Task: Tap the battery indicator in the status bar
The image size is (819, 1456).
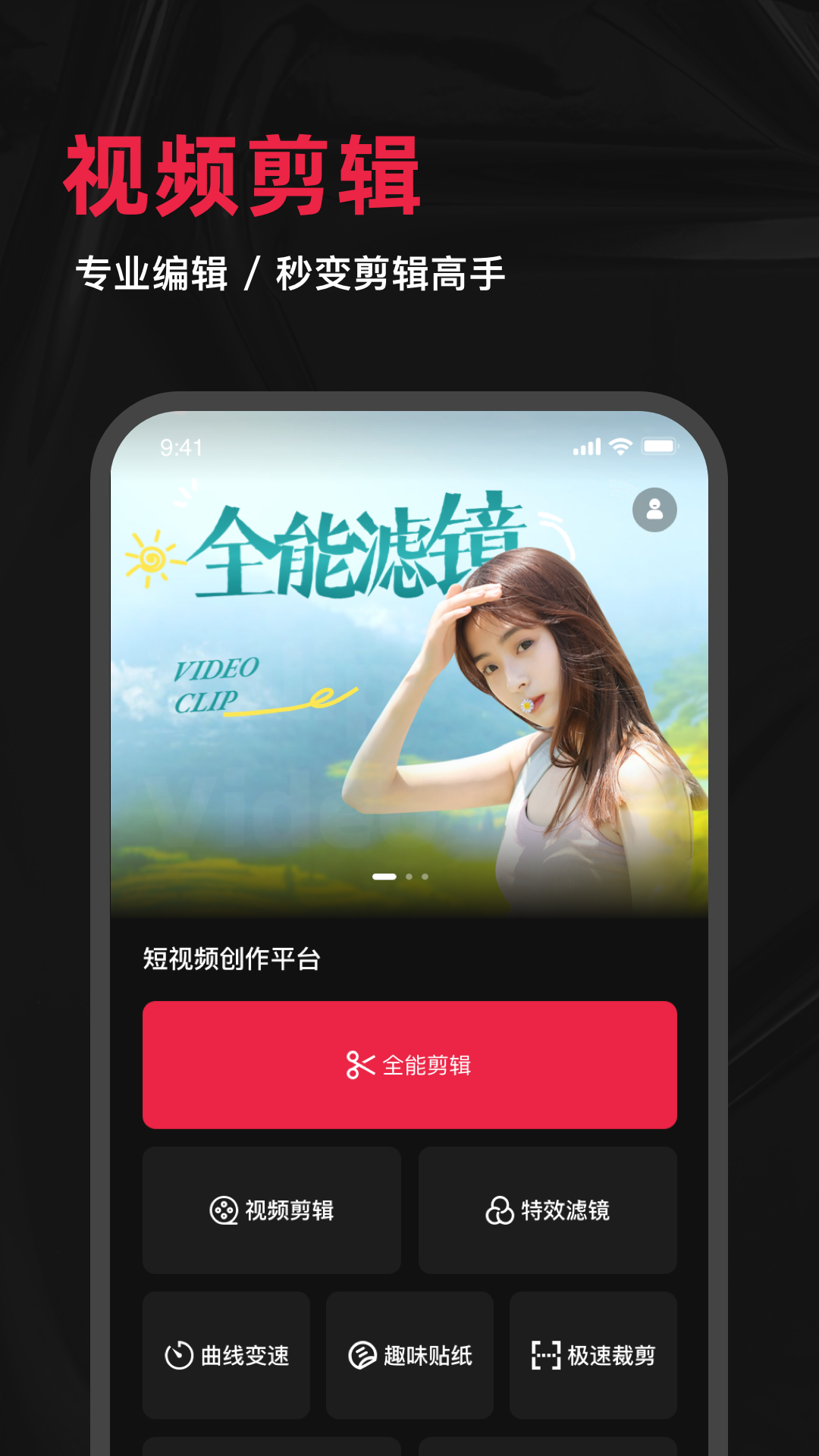Action: [x=661, y=447]
